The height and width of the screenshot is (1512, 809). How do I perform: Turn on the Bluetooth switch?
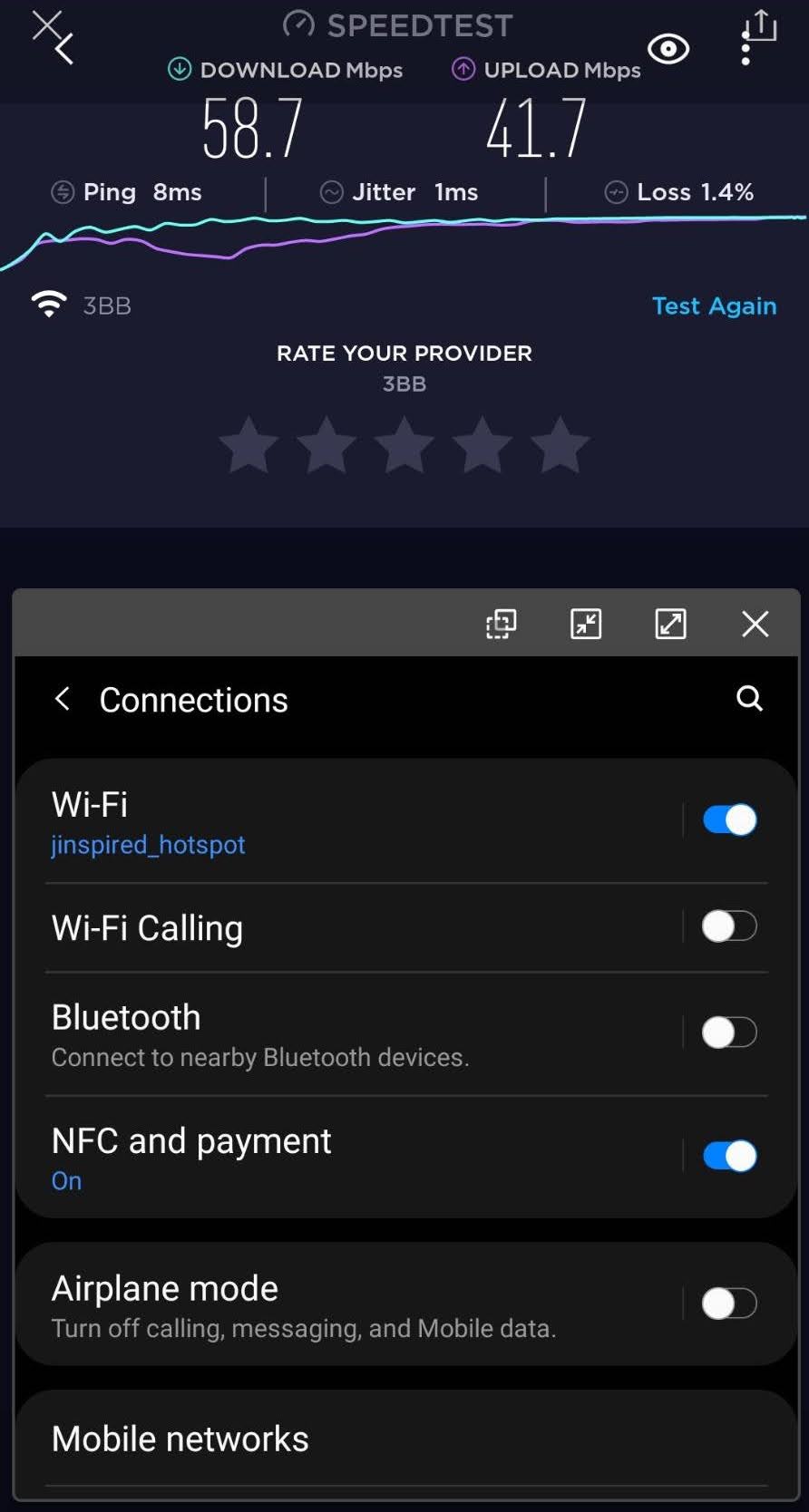(x=729, y=1032)
